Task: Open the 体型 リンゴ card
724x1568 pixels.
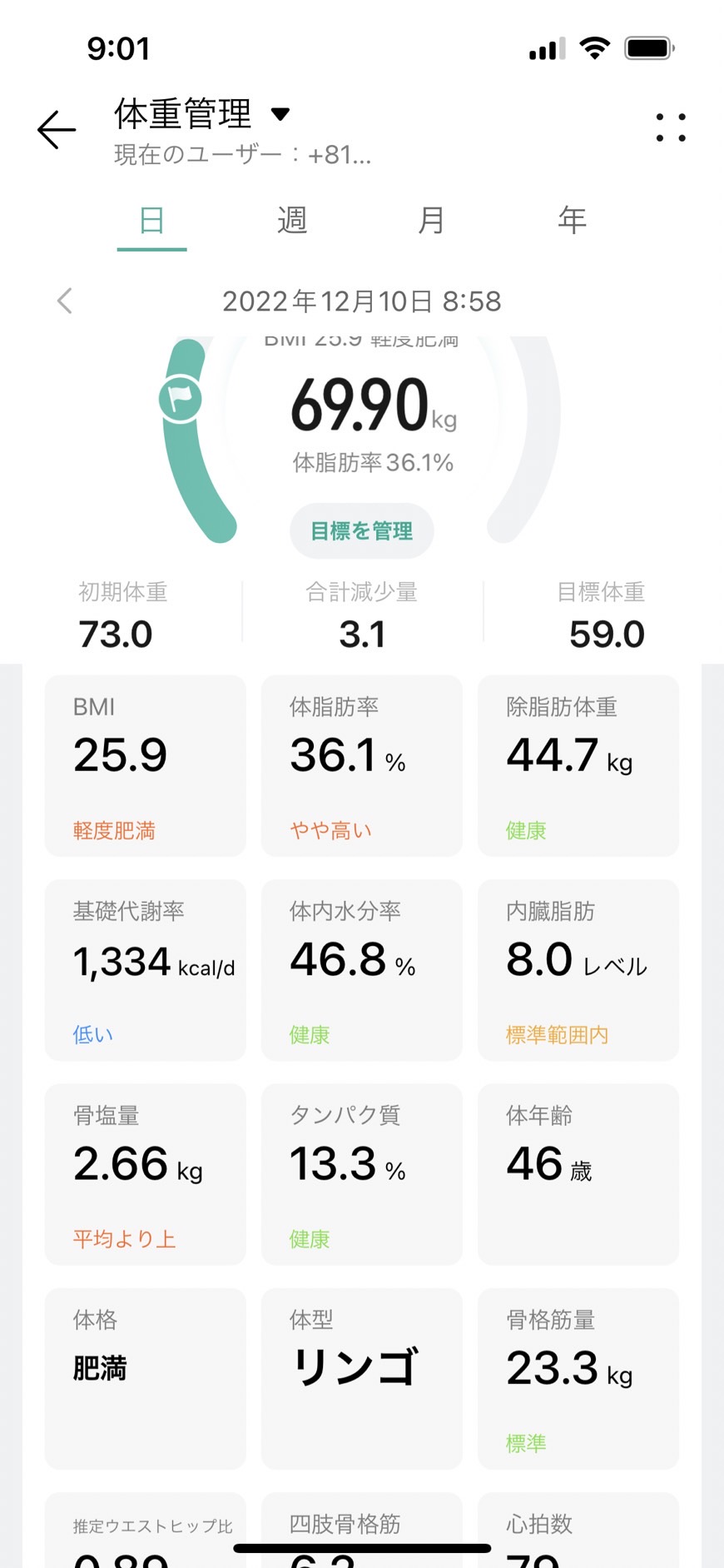Action: point(362,1379)
